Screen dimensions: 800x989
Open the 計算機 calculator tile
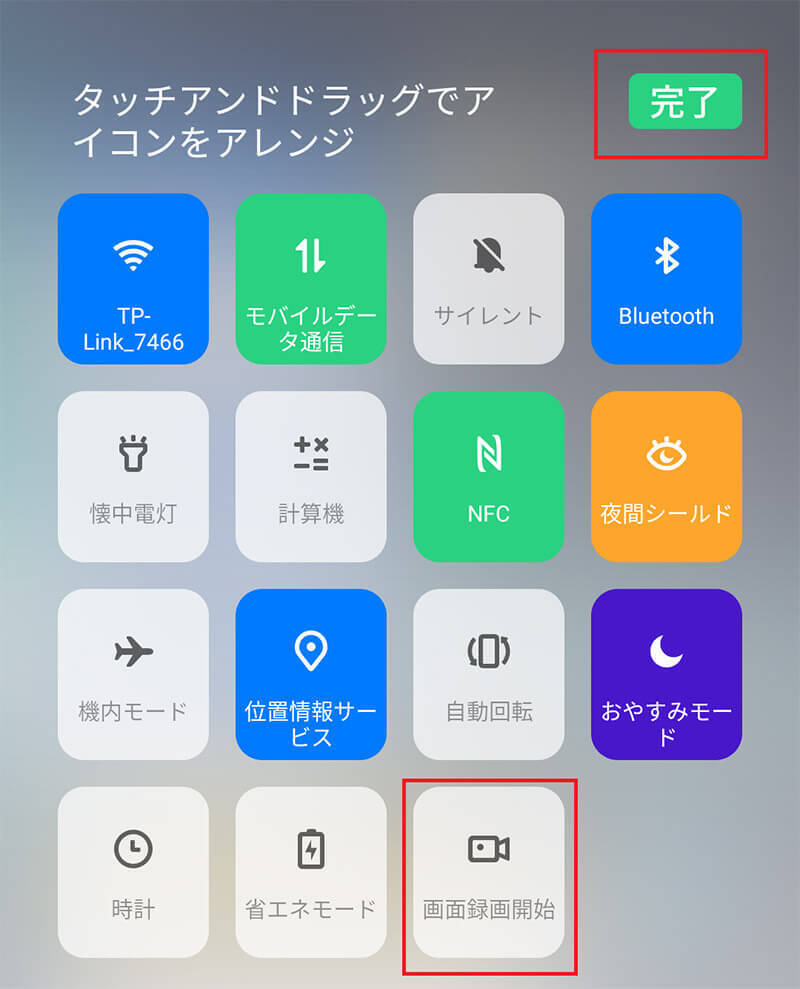tap(311, 476)
